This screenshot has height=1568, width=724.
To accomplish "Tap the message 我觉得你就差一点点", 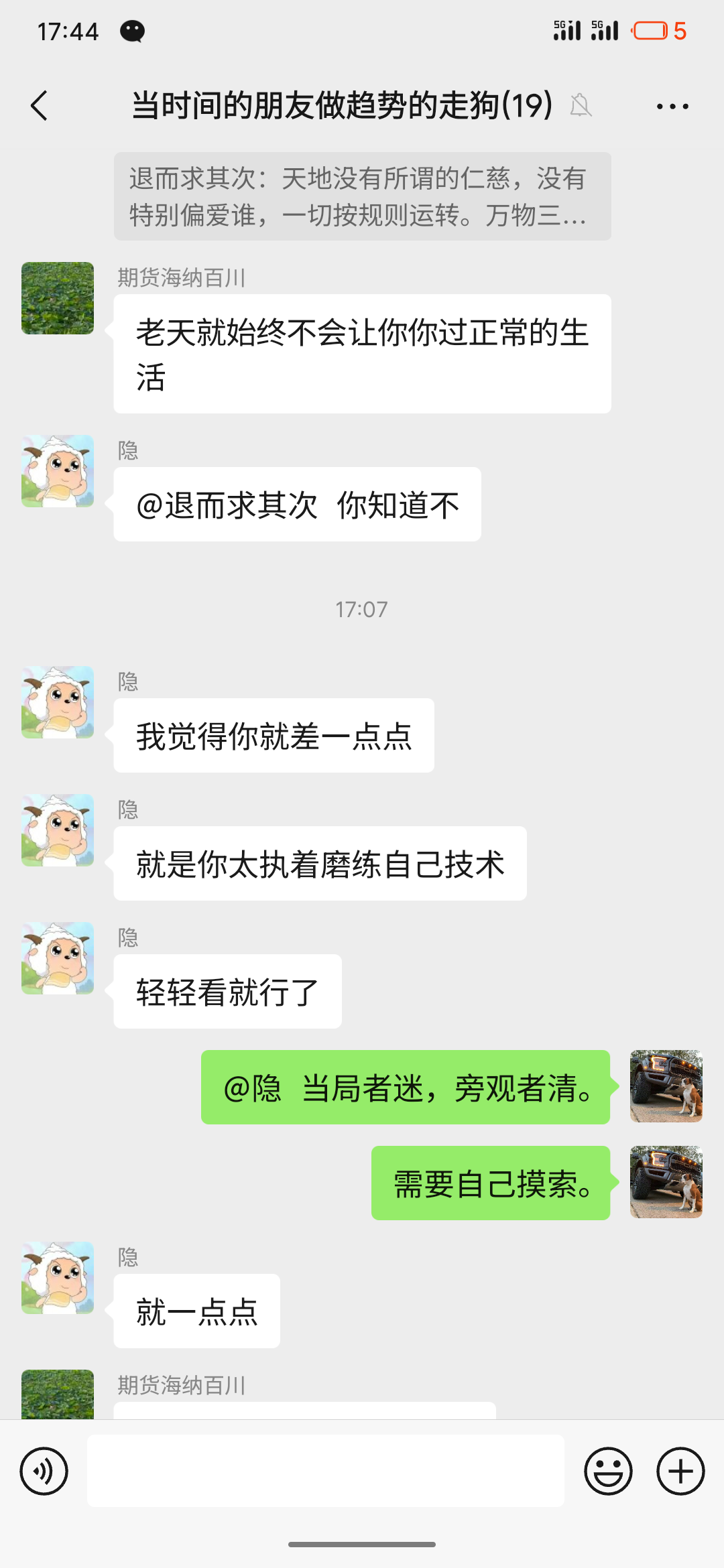I will point(271,736).
